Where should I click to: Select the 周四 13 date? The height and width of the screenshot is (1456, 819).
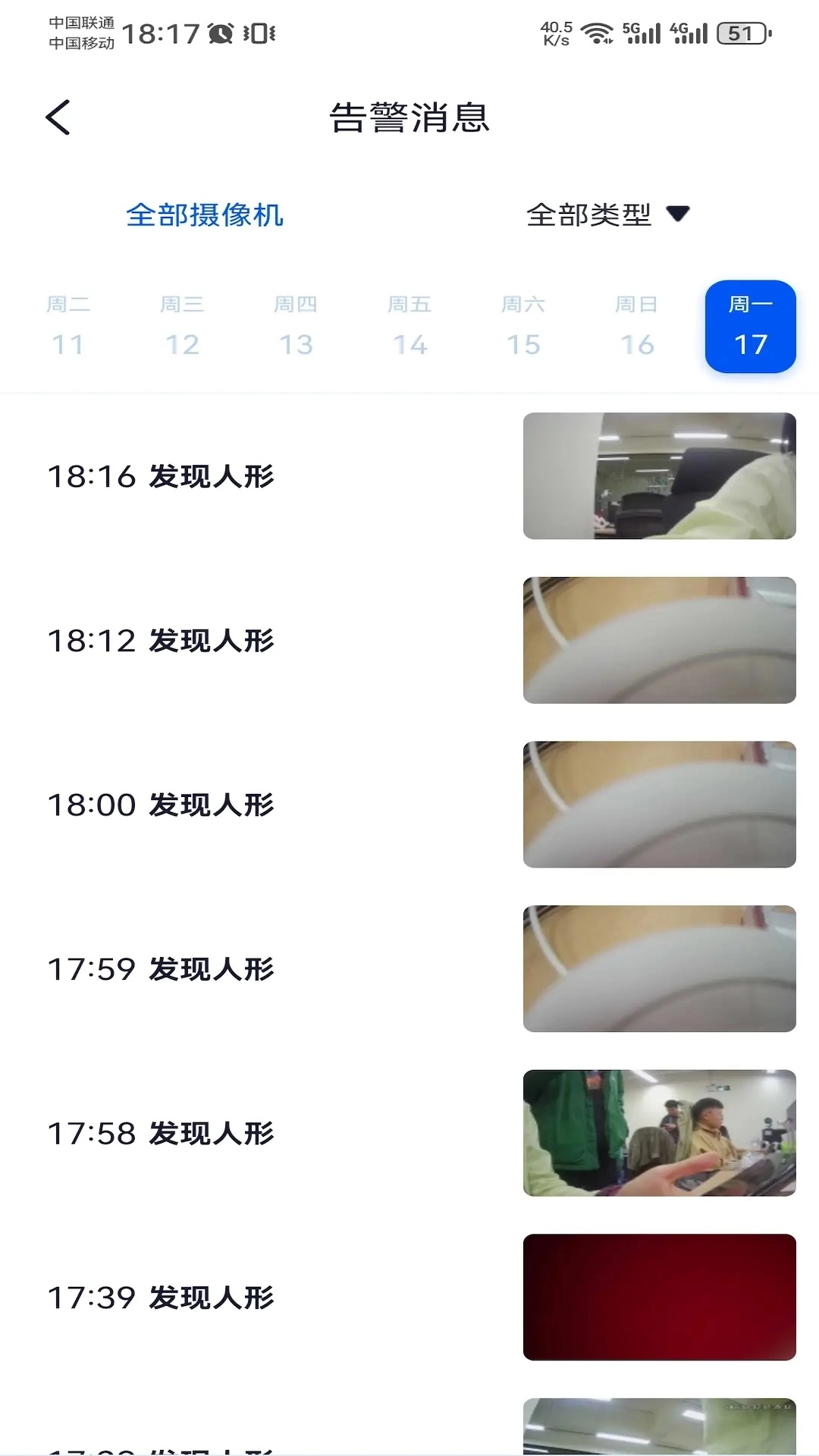pyautogui.click(x=296, y=325)
